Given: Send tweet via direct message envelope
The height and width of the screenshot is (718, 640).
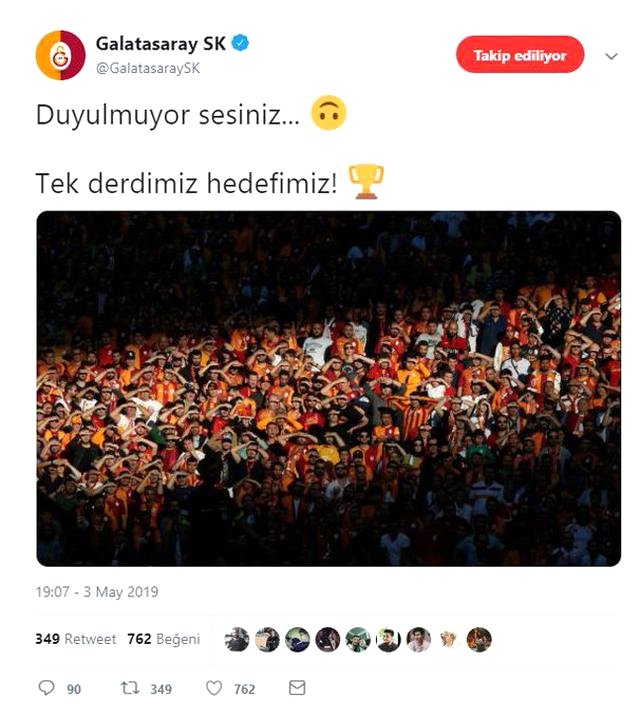Looking at the screenshot, I should [x=296, y=688].
